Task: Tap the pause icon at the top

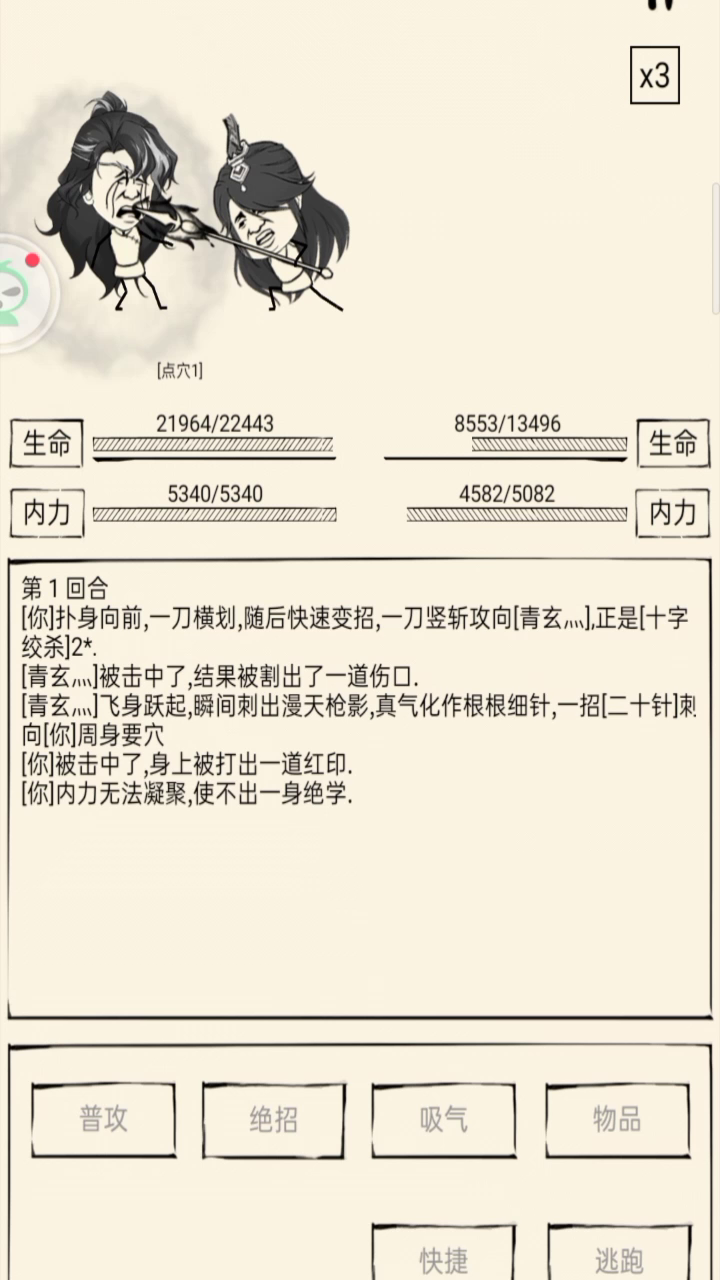Action: point(658,5)
